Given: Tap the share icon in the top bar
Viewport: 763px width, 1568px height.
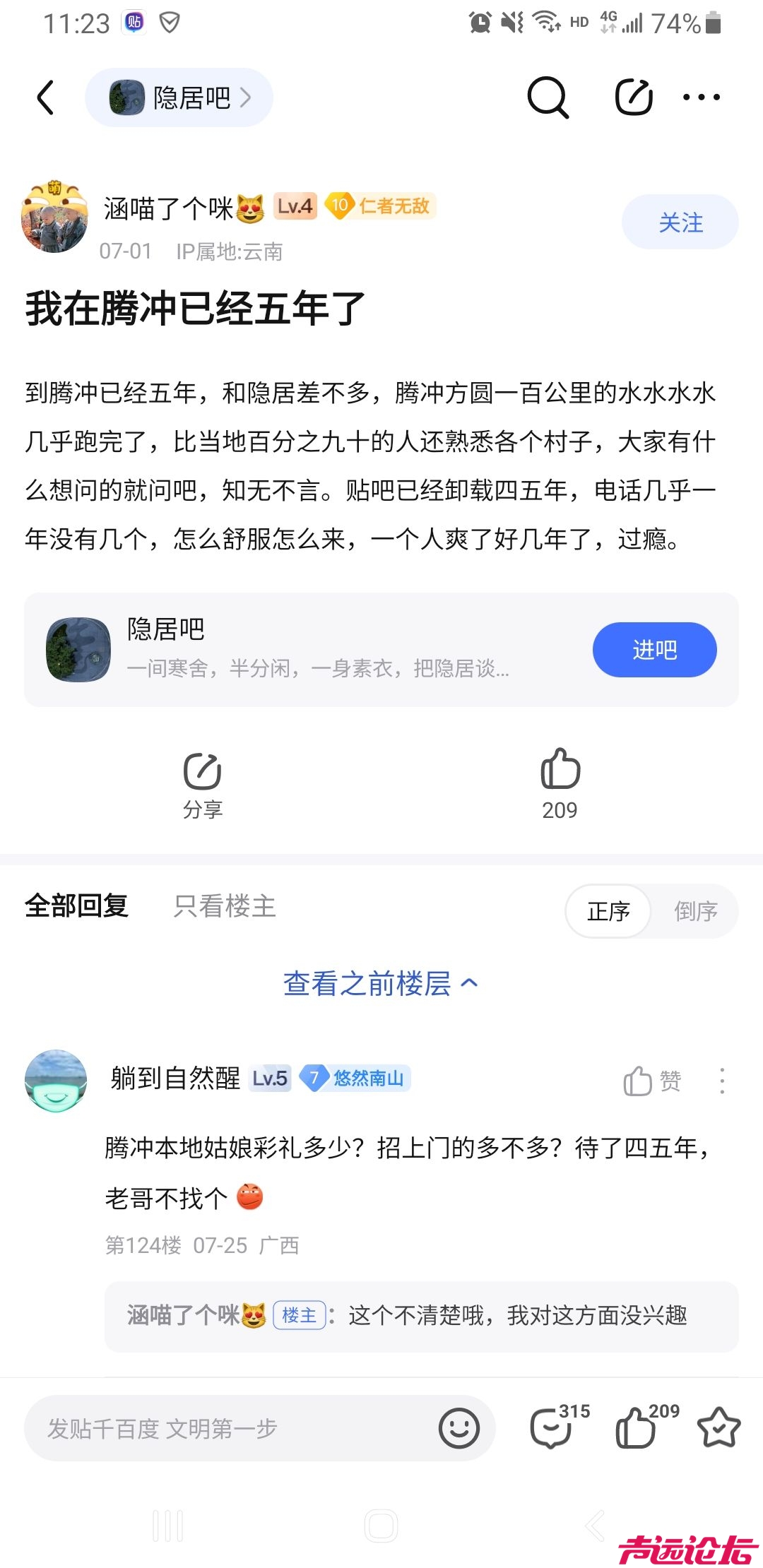Looking at the screenshot, I should 633,97.
